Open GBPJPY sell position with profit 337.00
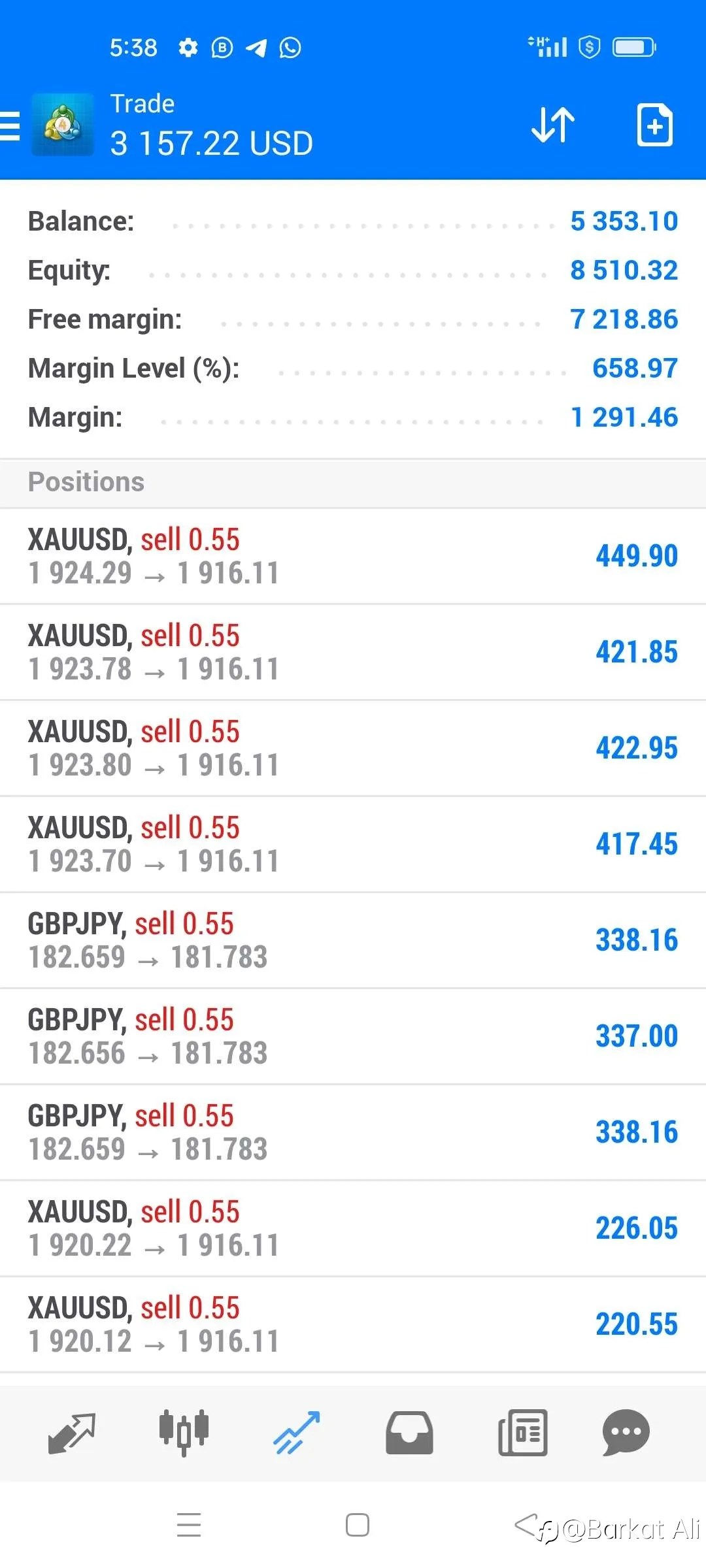 (353, 1037)
